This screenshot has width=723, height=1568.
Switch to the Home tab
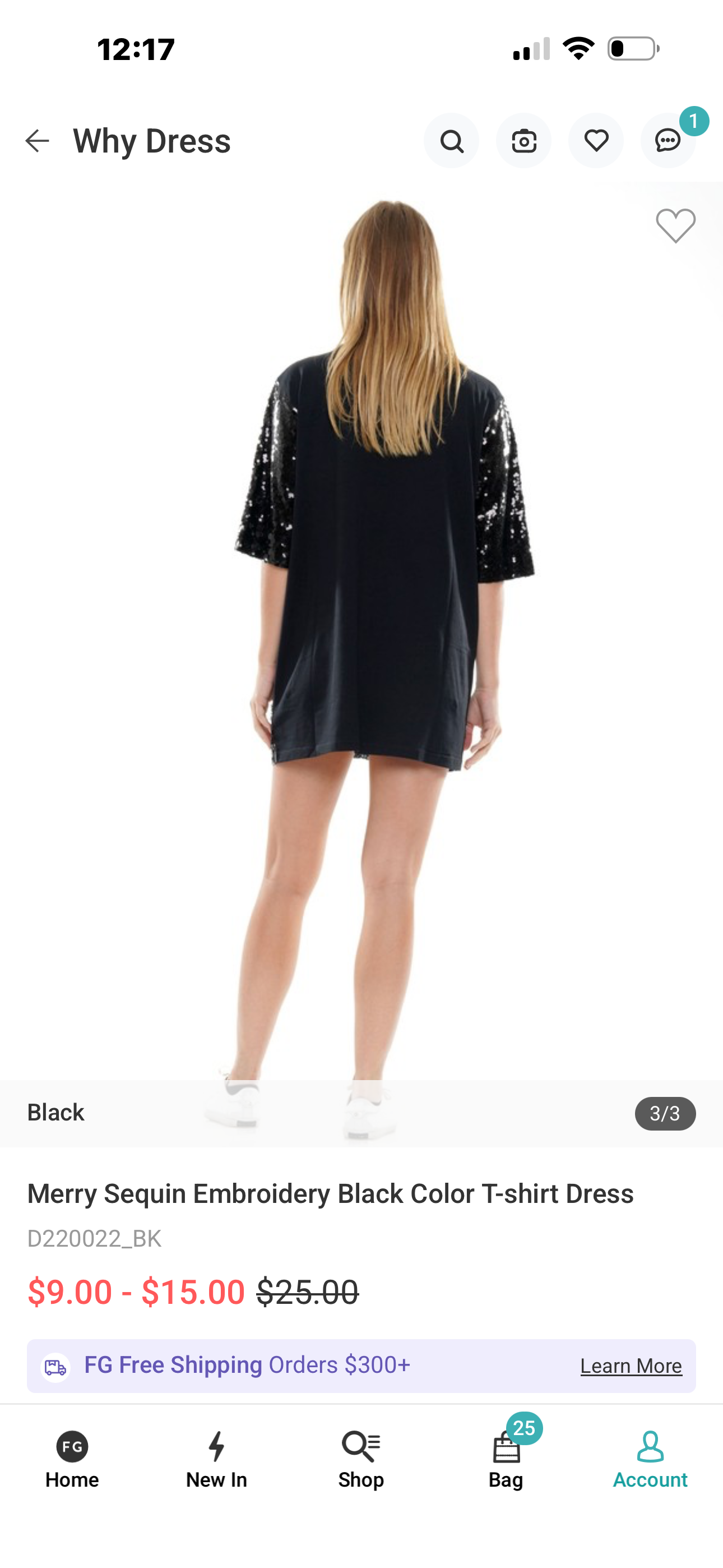pos(72,1460)
